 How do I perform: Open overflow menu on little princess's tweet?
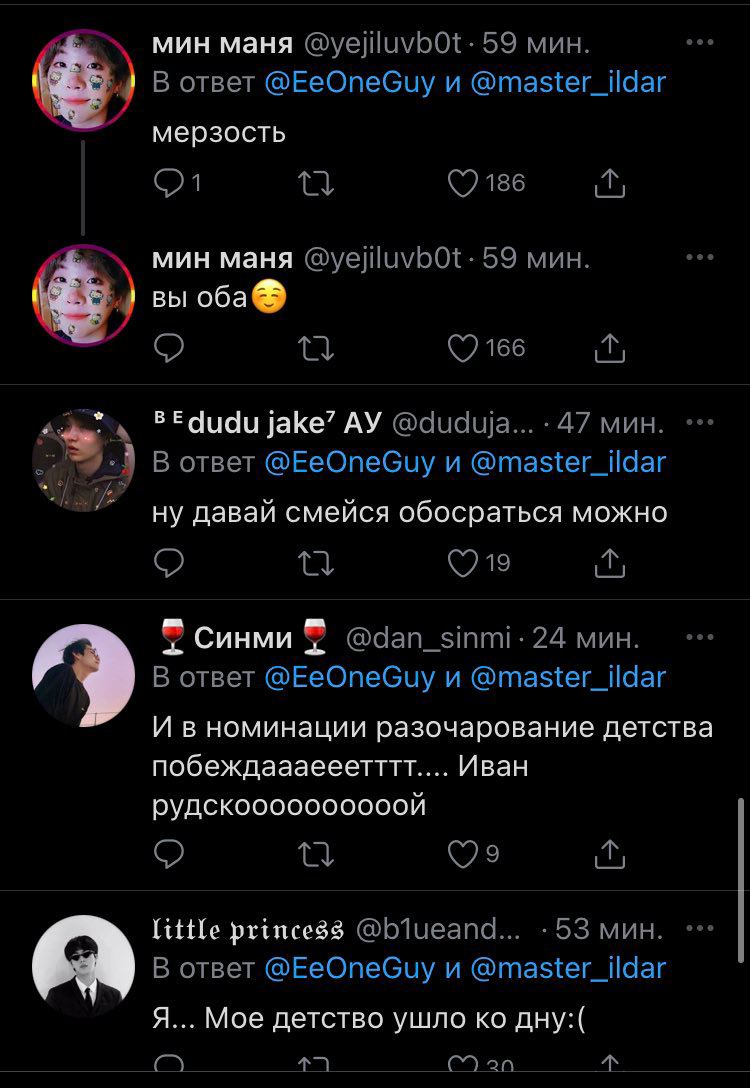pos(699,928)
